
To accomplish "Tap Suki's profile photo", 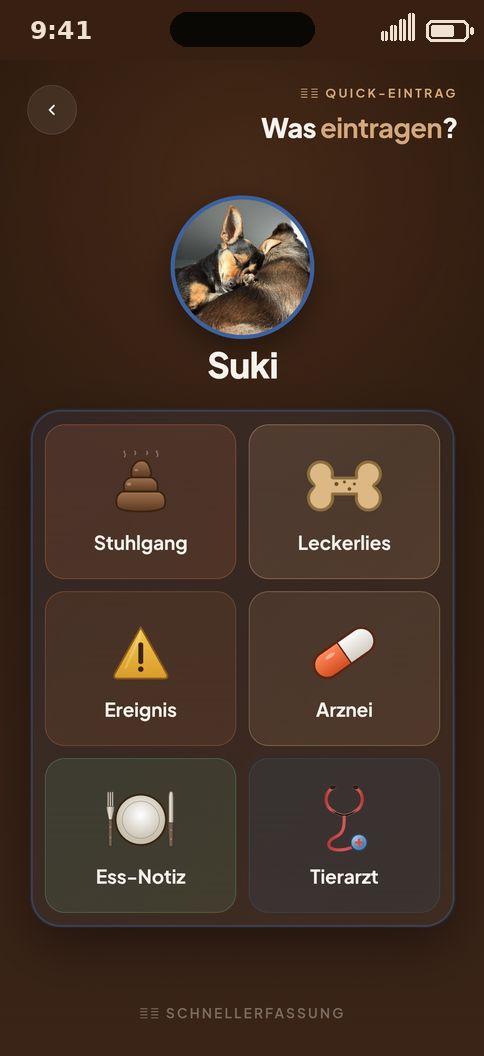I will [242, 267].
